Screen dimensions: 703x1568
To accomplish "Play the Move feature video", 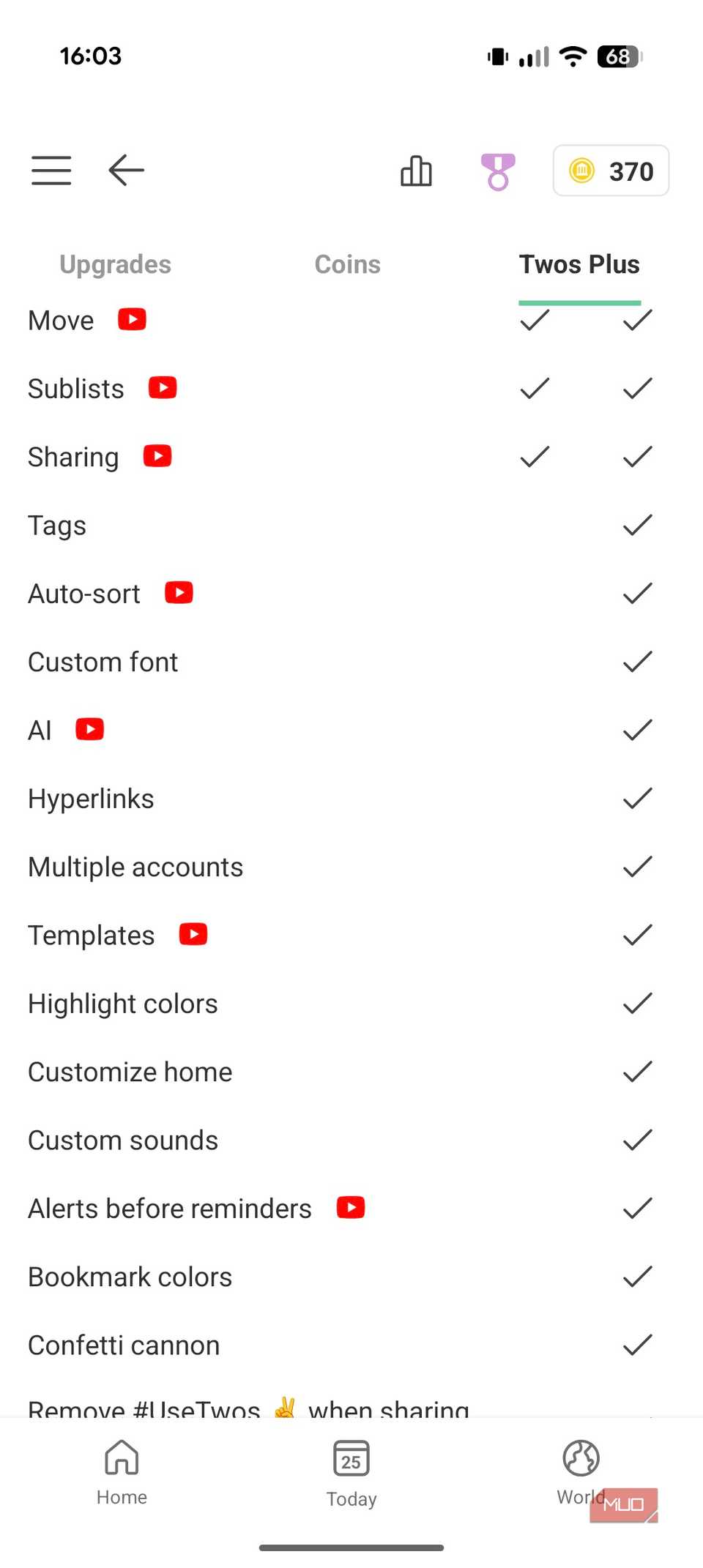I will [x=132, y=320].
